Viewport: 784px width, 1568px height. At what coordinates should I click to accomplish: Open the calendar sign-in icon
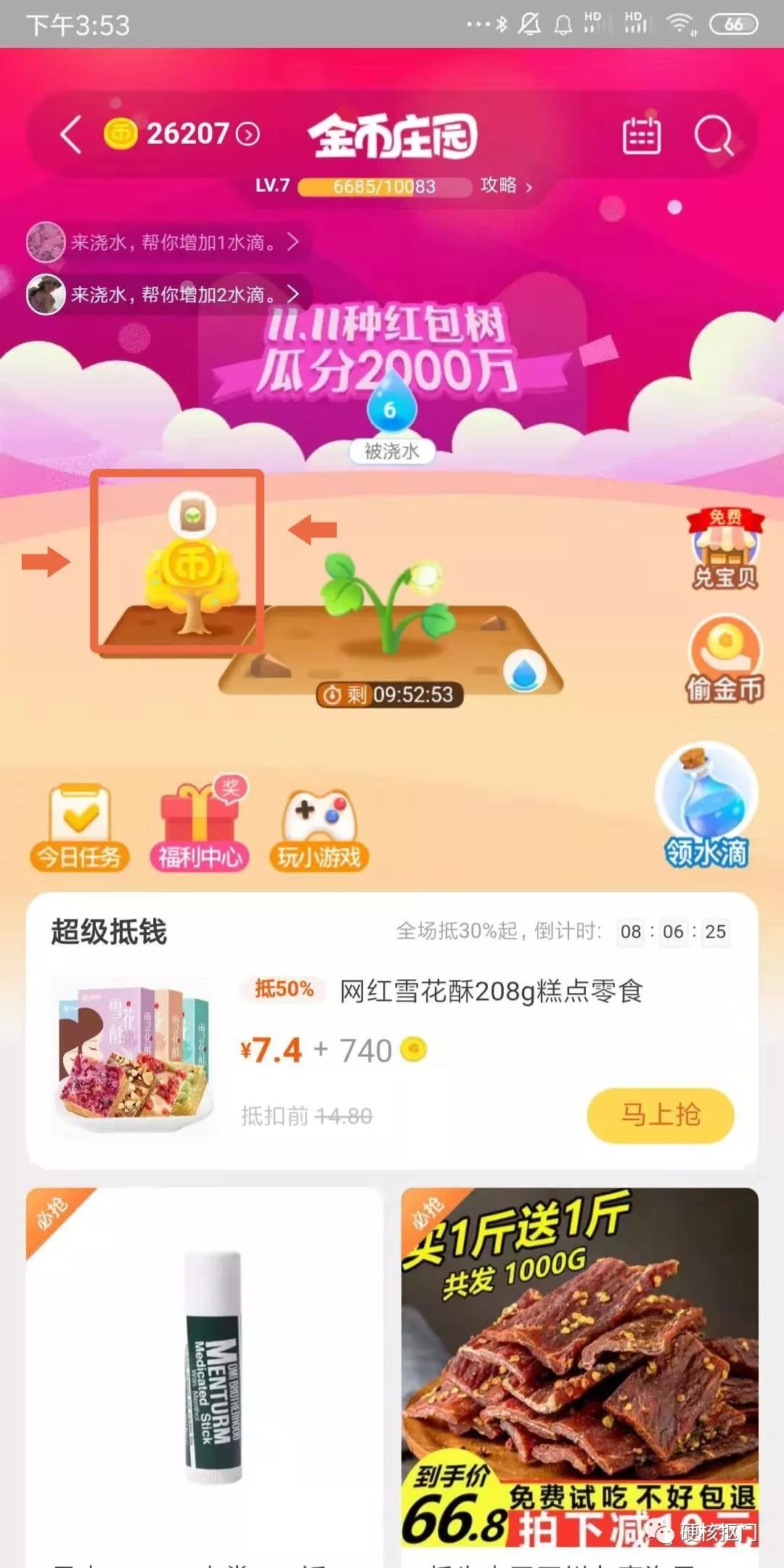tap(642, 134)
